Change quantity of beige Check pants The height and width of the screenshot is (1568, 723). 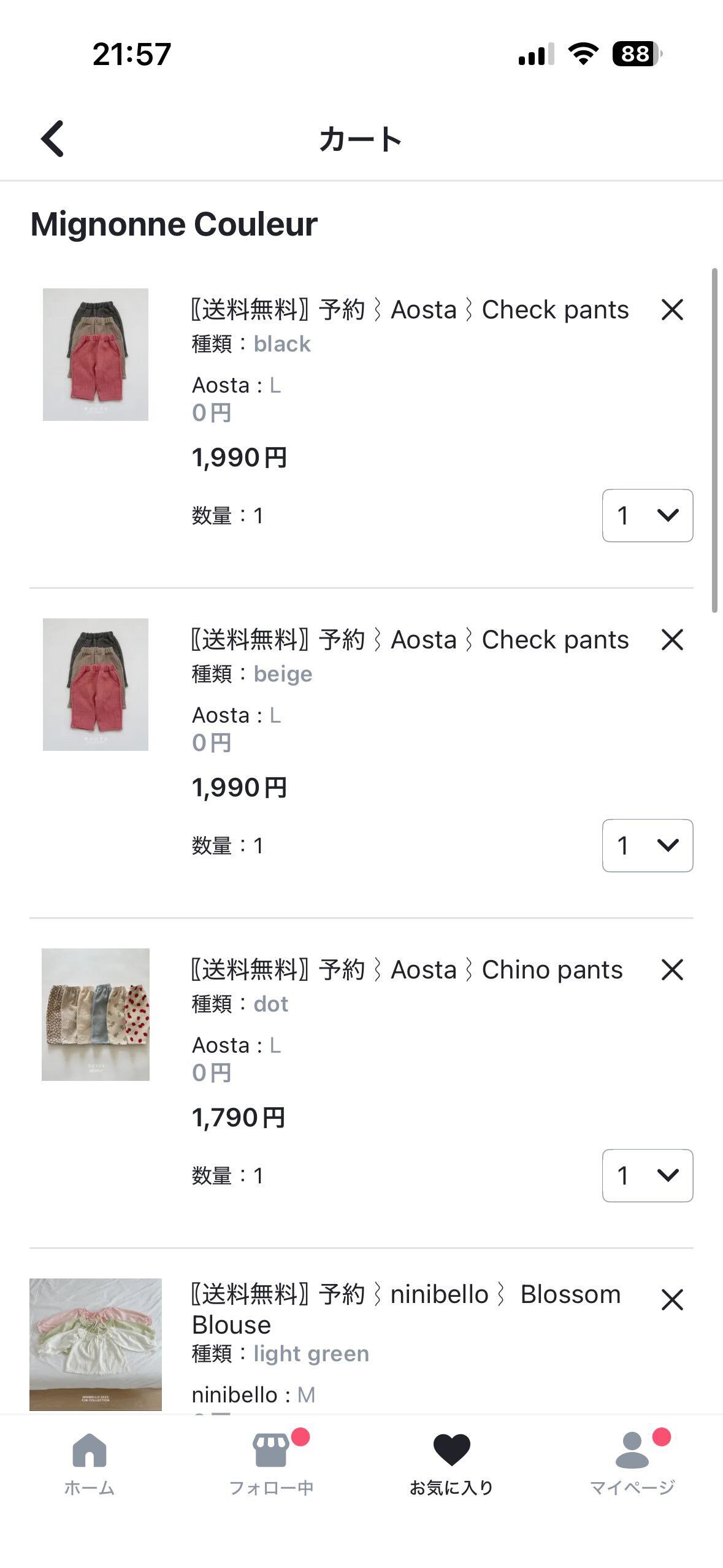(647, 845)
